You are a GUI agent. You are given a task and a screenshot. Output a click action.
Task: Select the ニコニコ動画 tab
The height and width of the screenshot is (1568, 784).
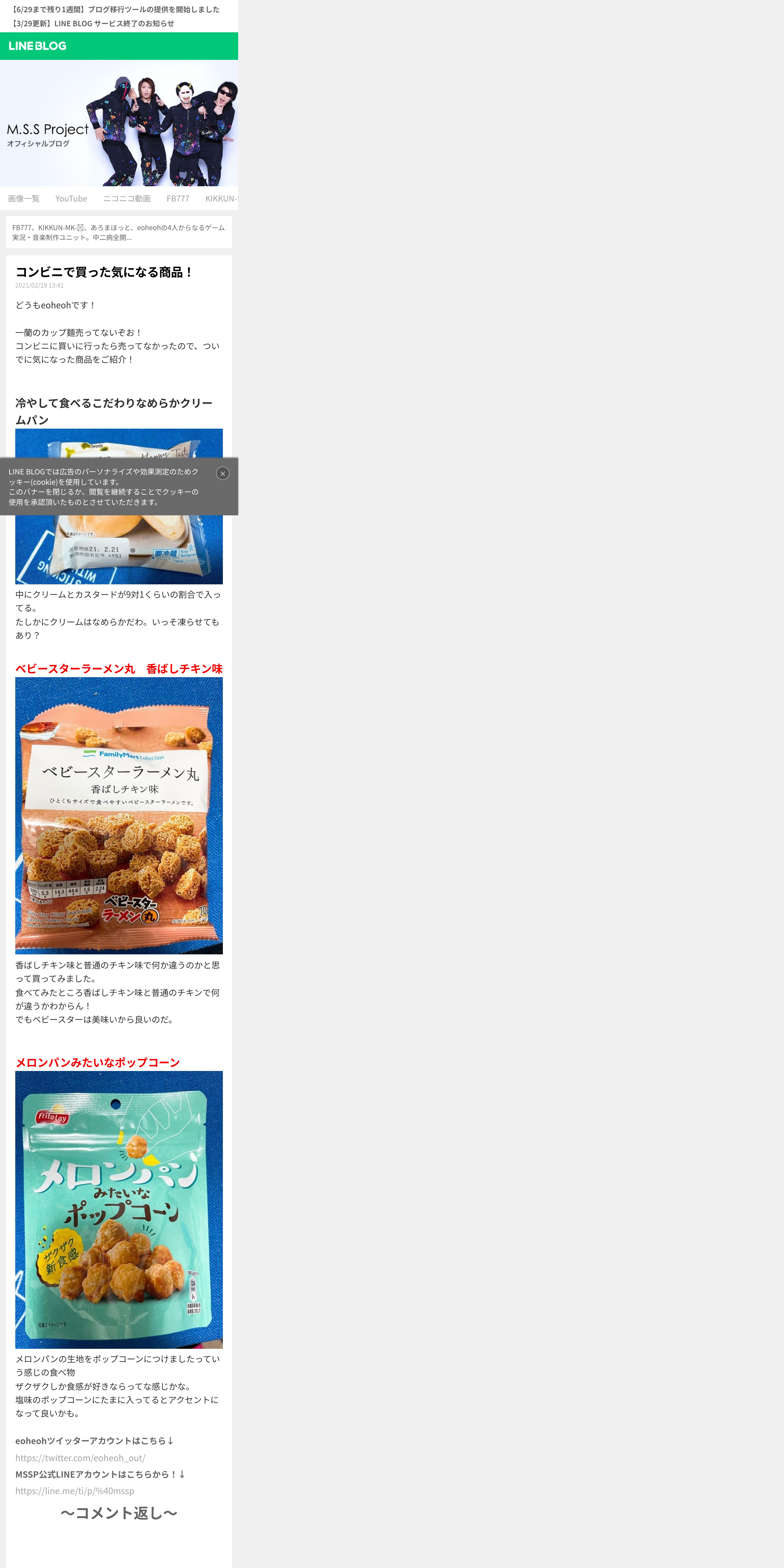(x=127, y=198)
